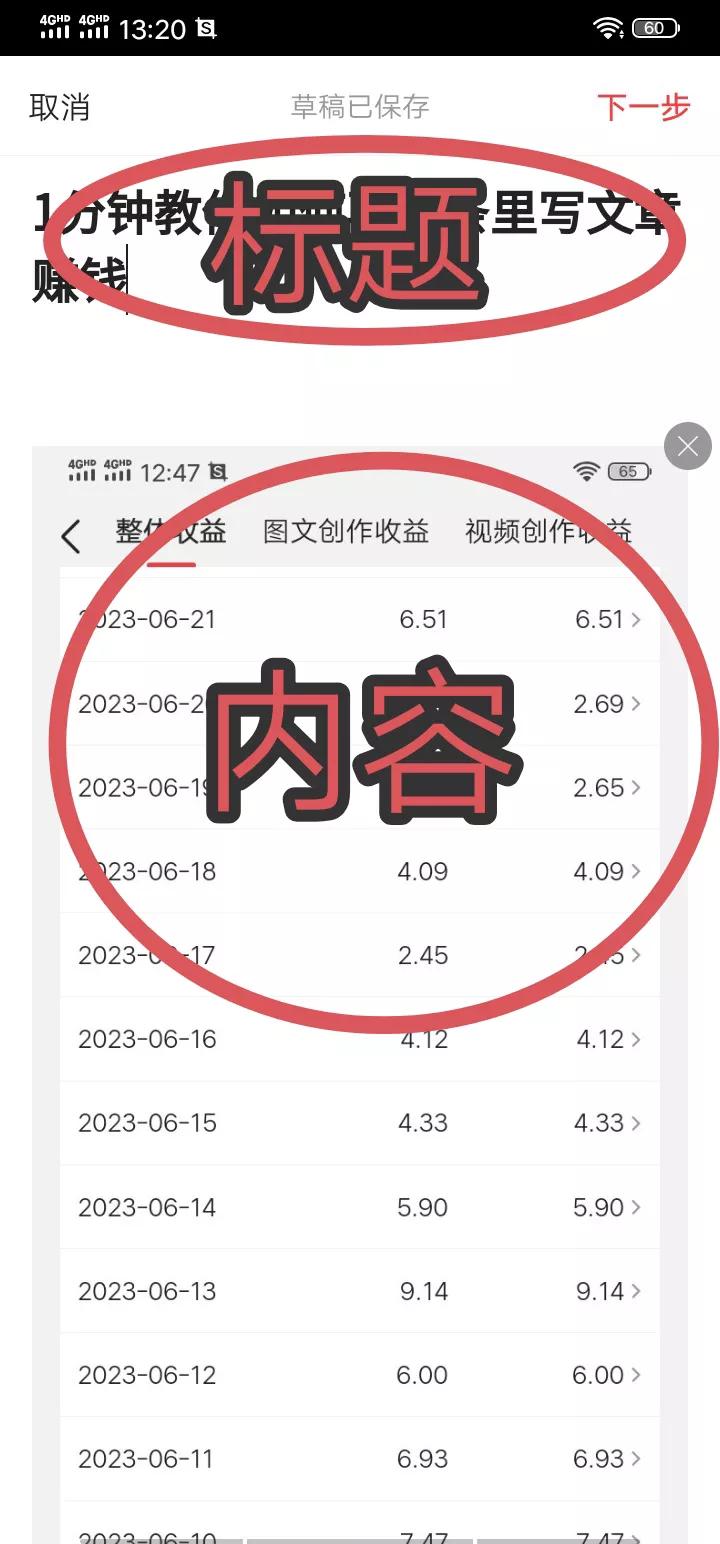The height and width of the screenshot is (1544, 720).
Task: Tap the back chevron in the earnings screenshot
Action: [x=70, y=536]
